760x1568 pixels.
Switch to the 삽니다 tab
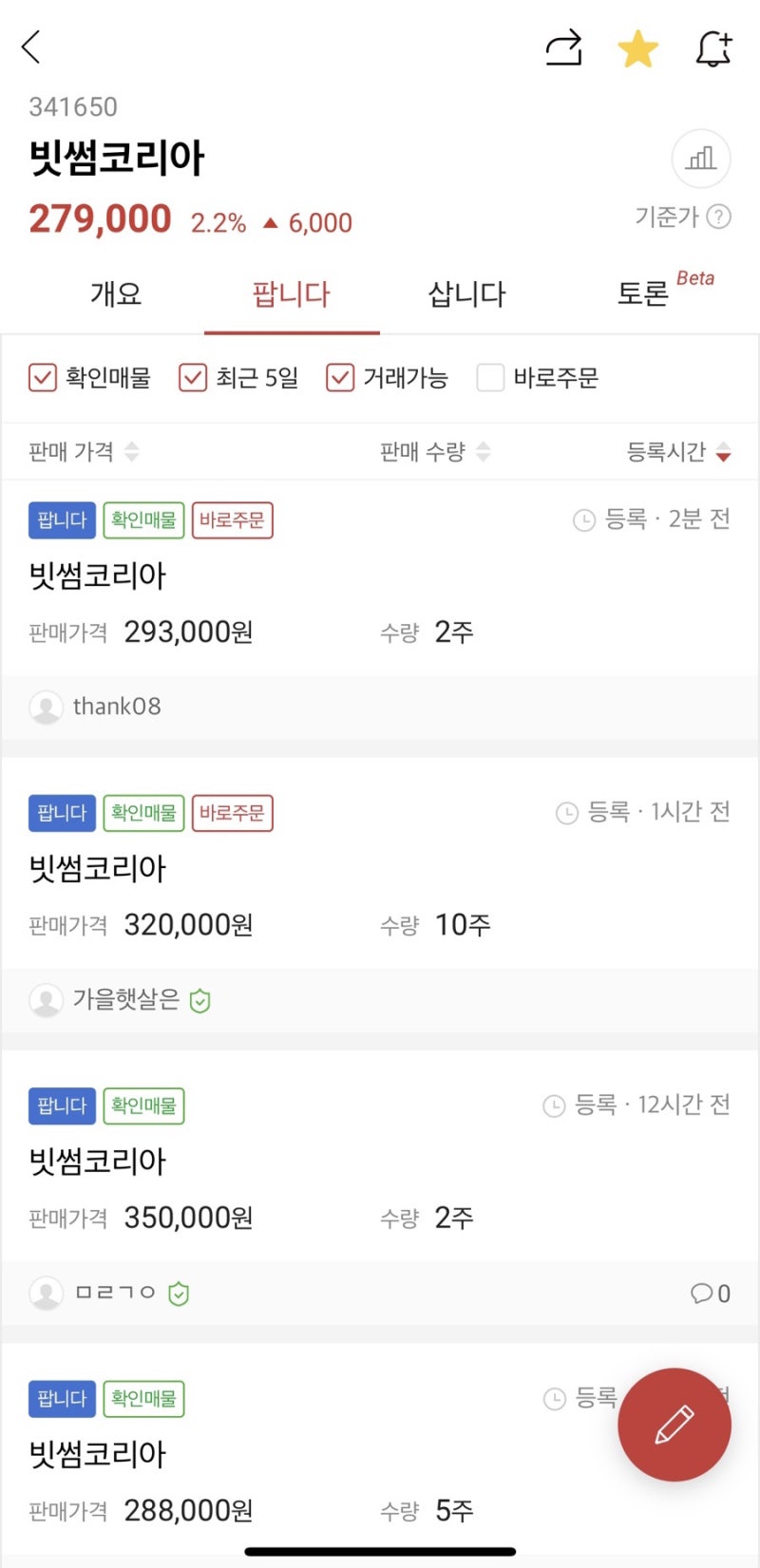click(x=465, y=294)
